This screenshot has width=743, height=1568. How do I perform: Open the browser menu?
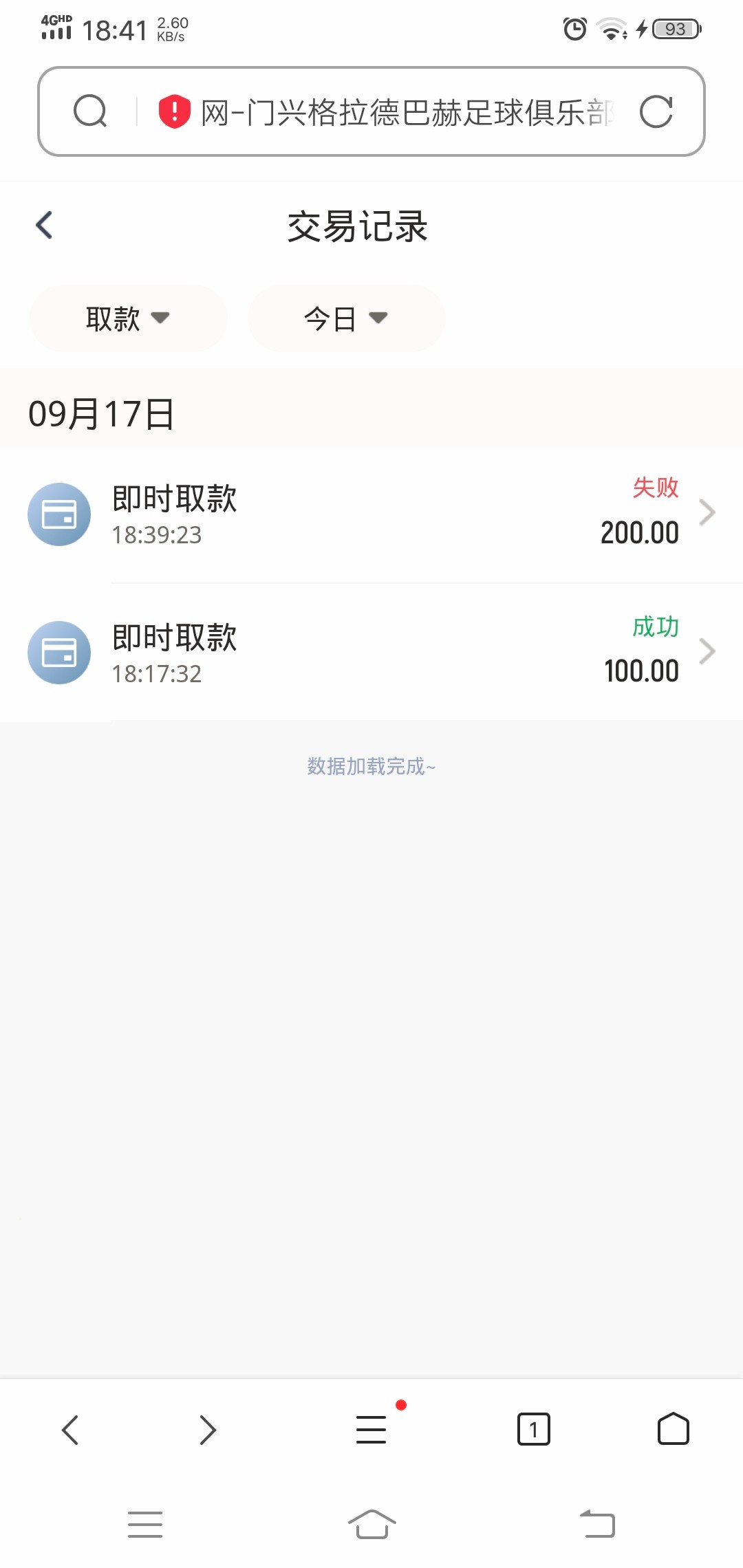point(371,1430)
